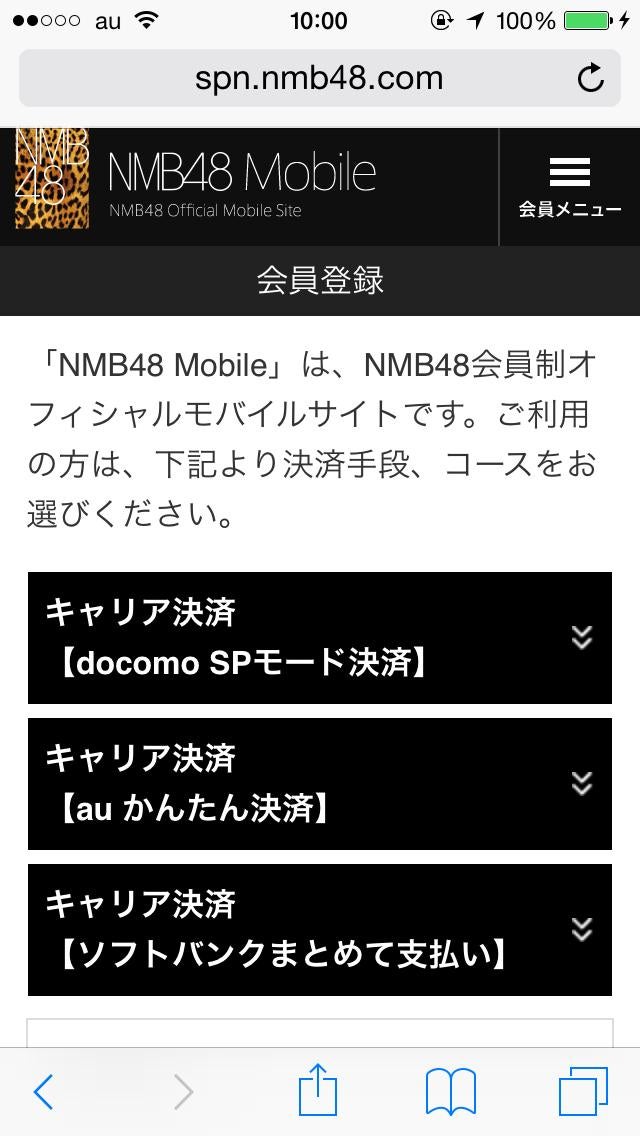The width and height of the screenshot is (640, 1136).
Task: Open the Safari share sheet
Action: (x=318, y=1090)
